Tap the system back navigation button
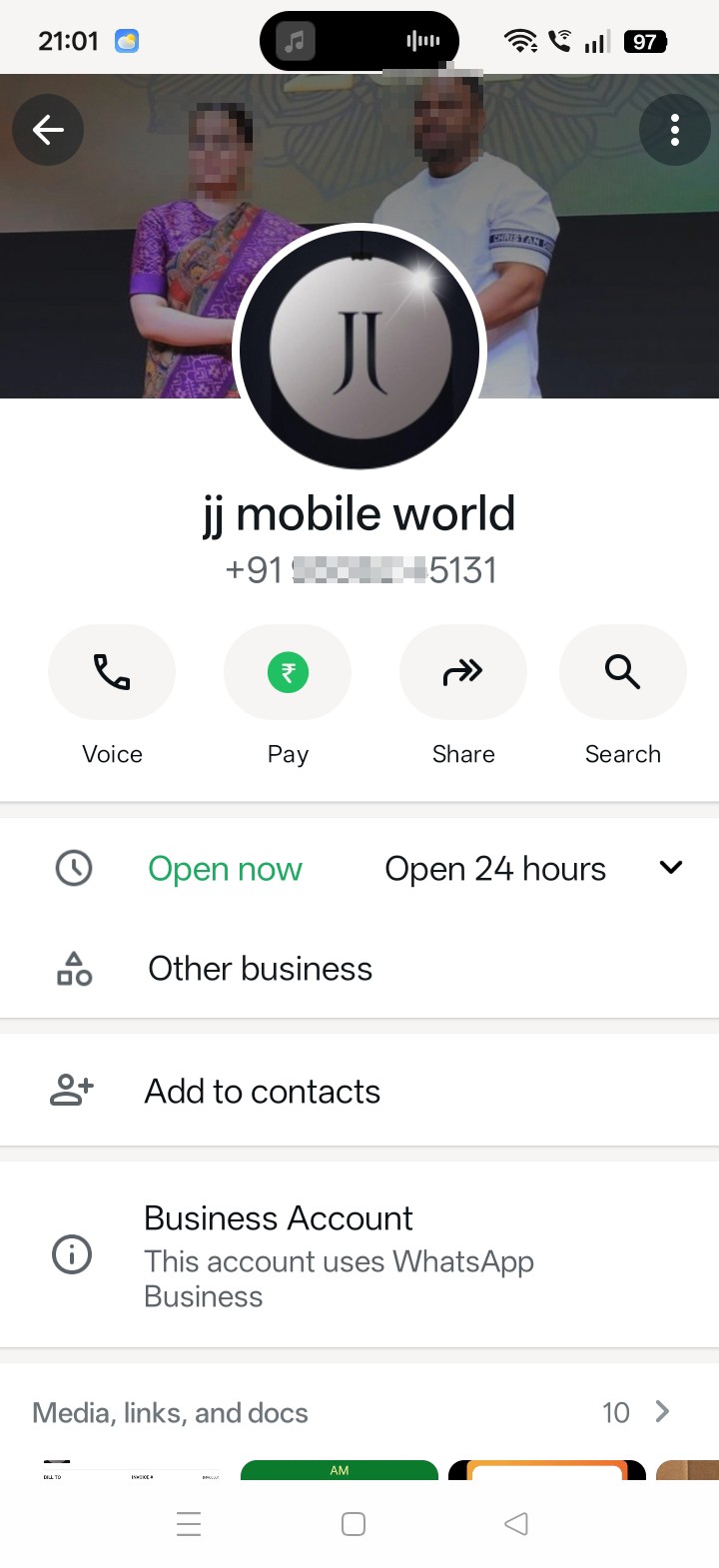This screenshot has width=719, height=1568. point(516,1524)
